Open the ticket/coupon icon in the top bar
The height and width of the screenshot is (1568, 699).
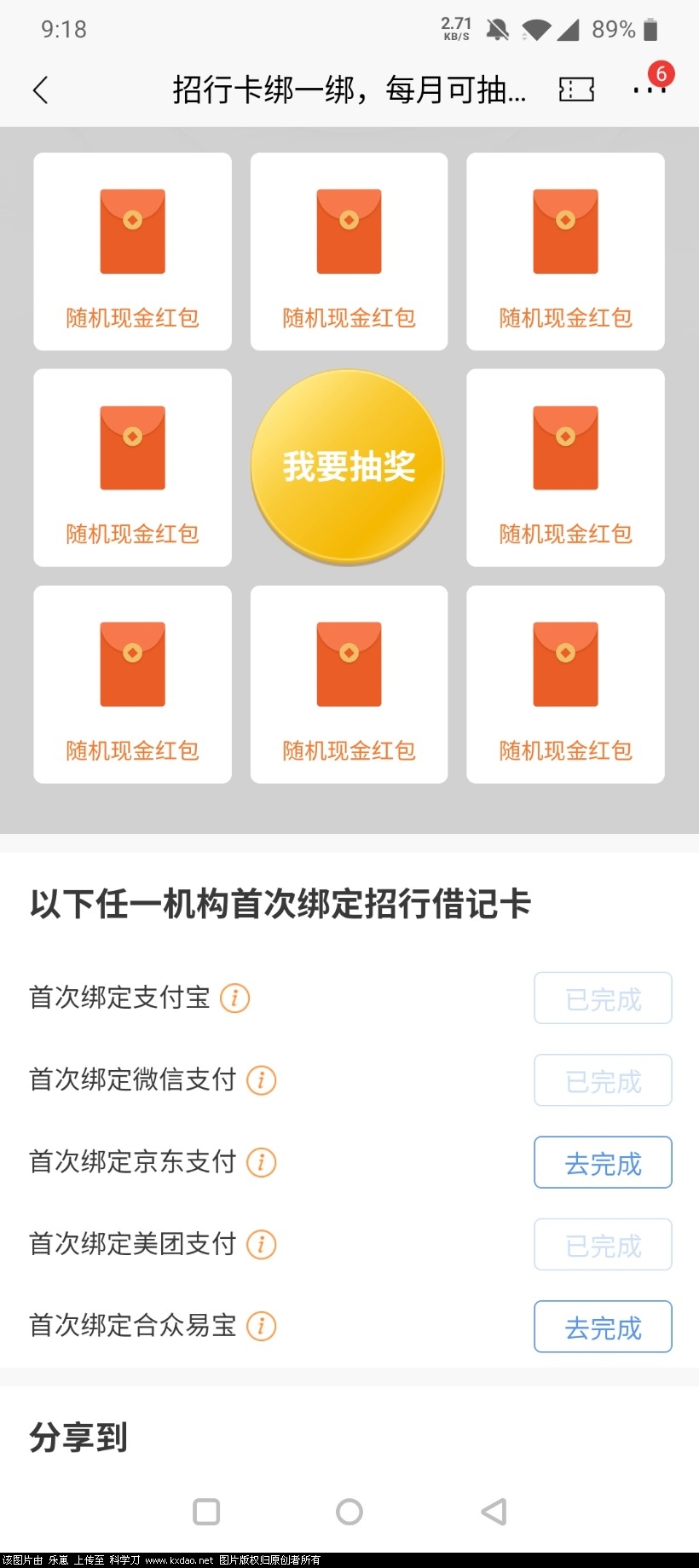coord(575,89)
